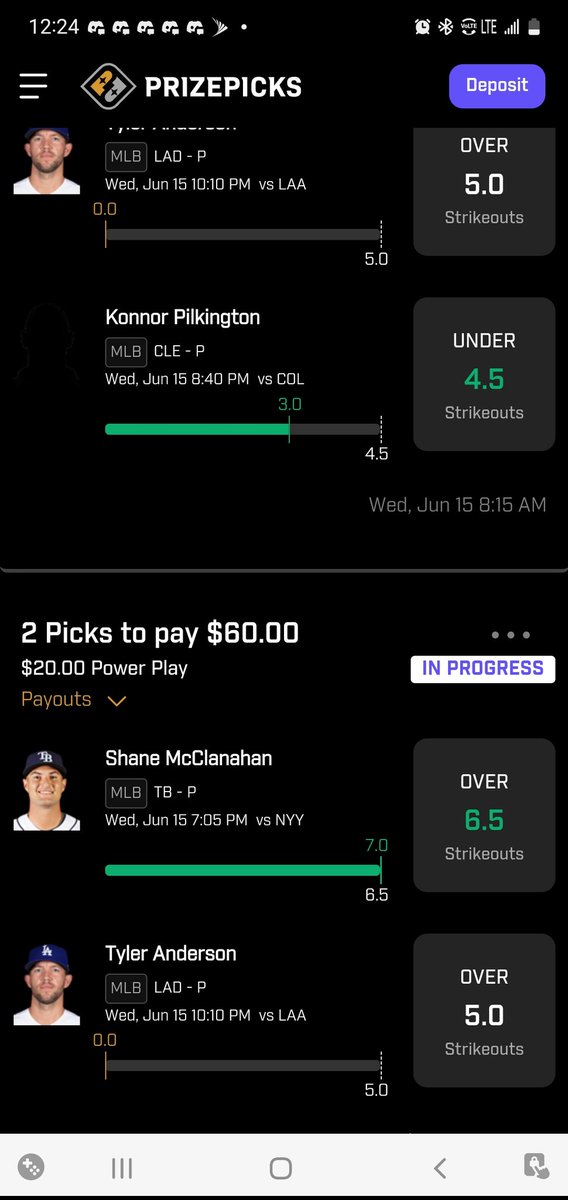Open the three-dot options for $60.00 entry

pos(511,635)
